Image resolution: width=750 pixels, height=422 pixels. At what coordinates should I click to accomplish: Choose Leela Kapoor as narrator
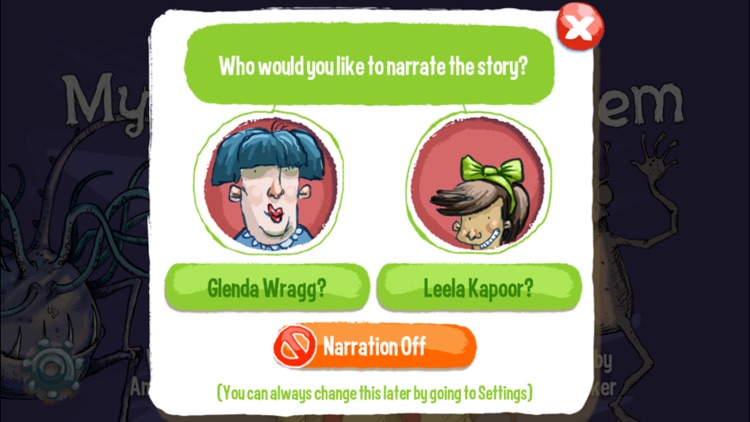coord(479,287)
